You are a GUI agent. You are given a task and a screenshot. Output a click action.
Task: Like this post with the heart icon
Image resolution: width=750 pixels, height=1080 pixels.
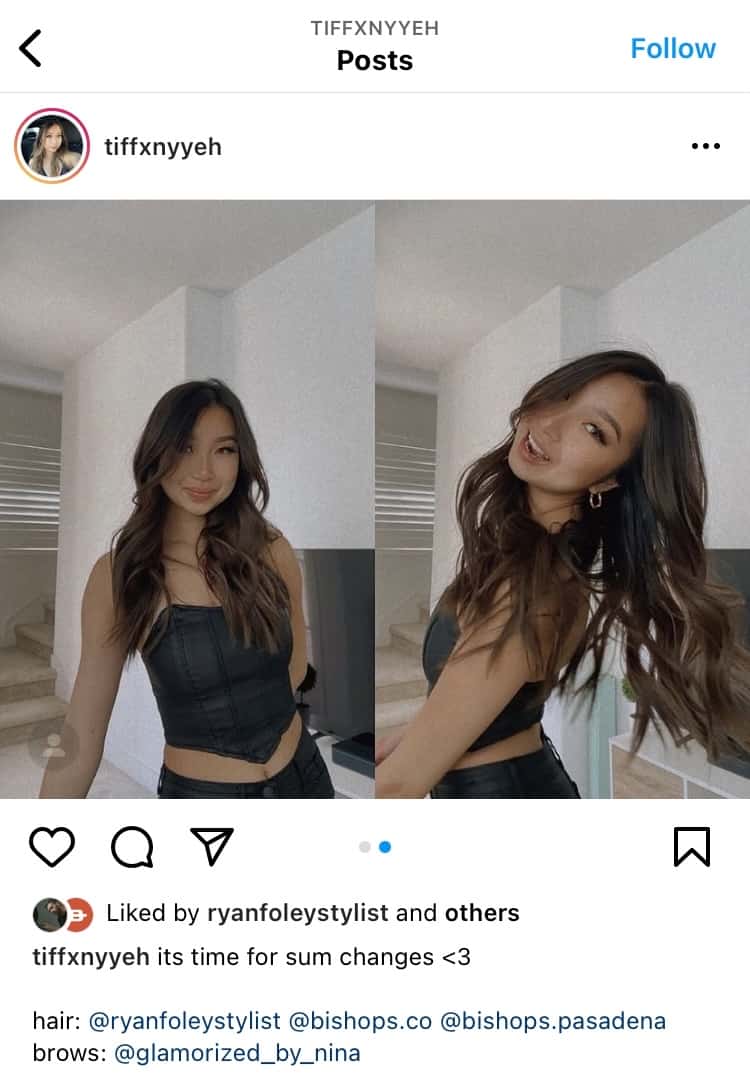click(x=52, y=847)
